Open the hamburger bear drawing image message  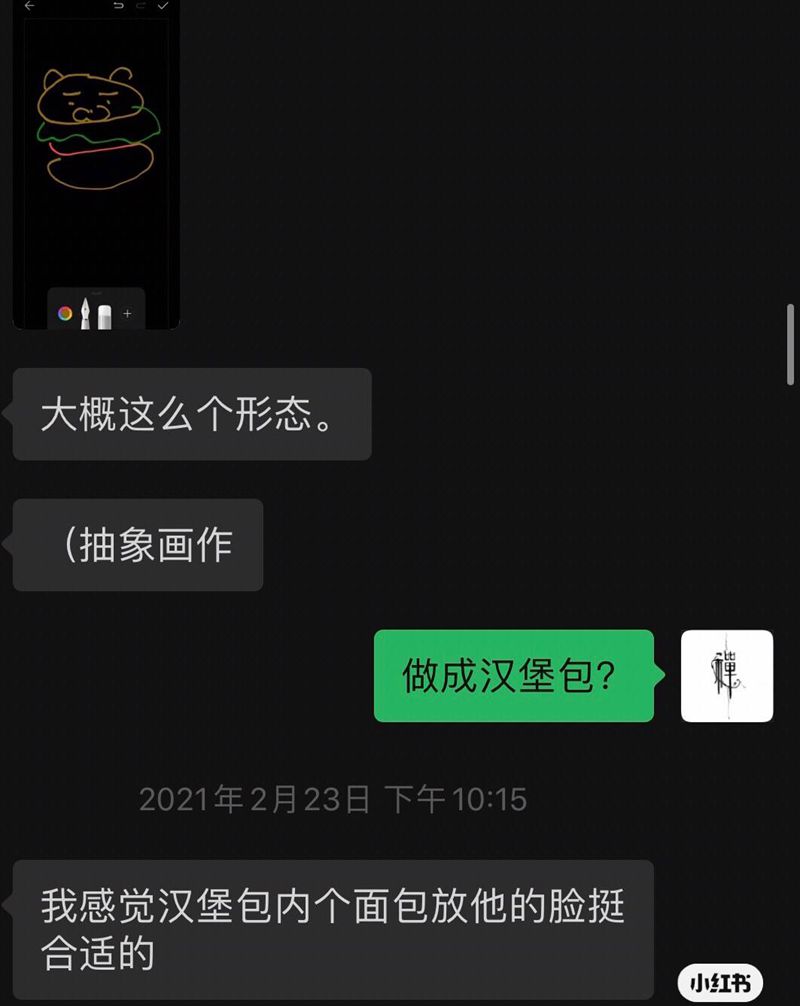[96, 165]
